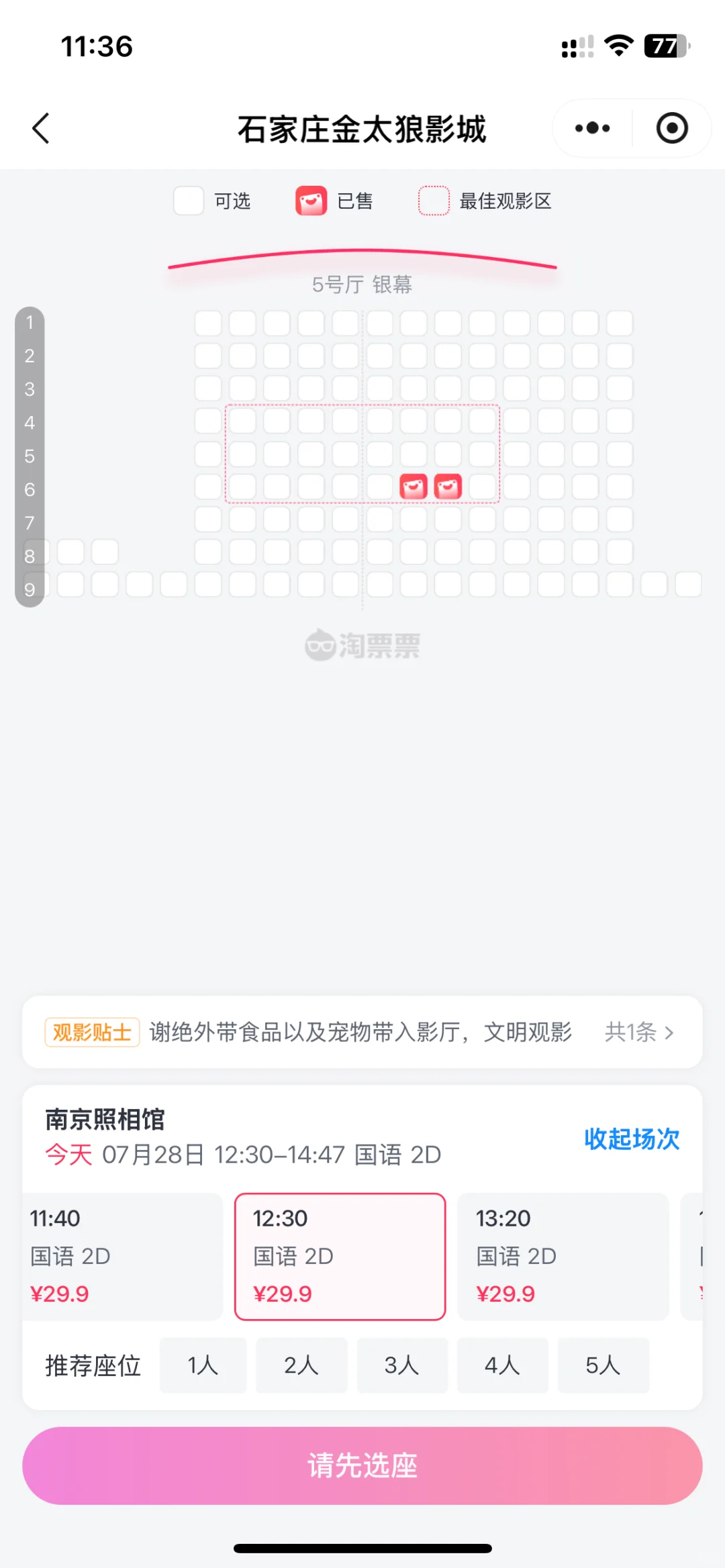Open the 观影贴士 viewing tips row

(x=362, y=1032)
